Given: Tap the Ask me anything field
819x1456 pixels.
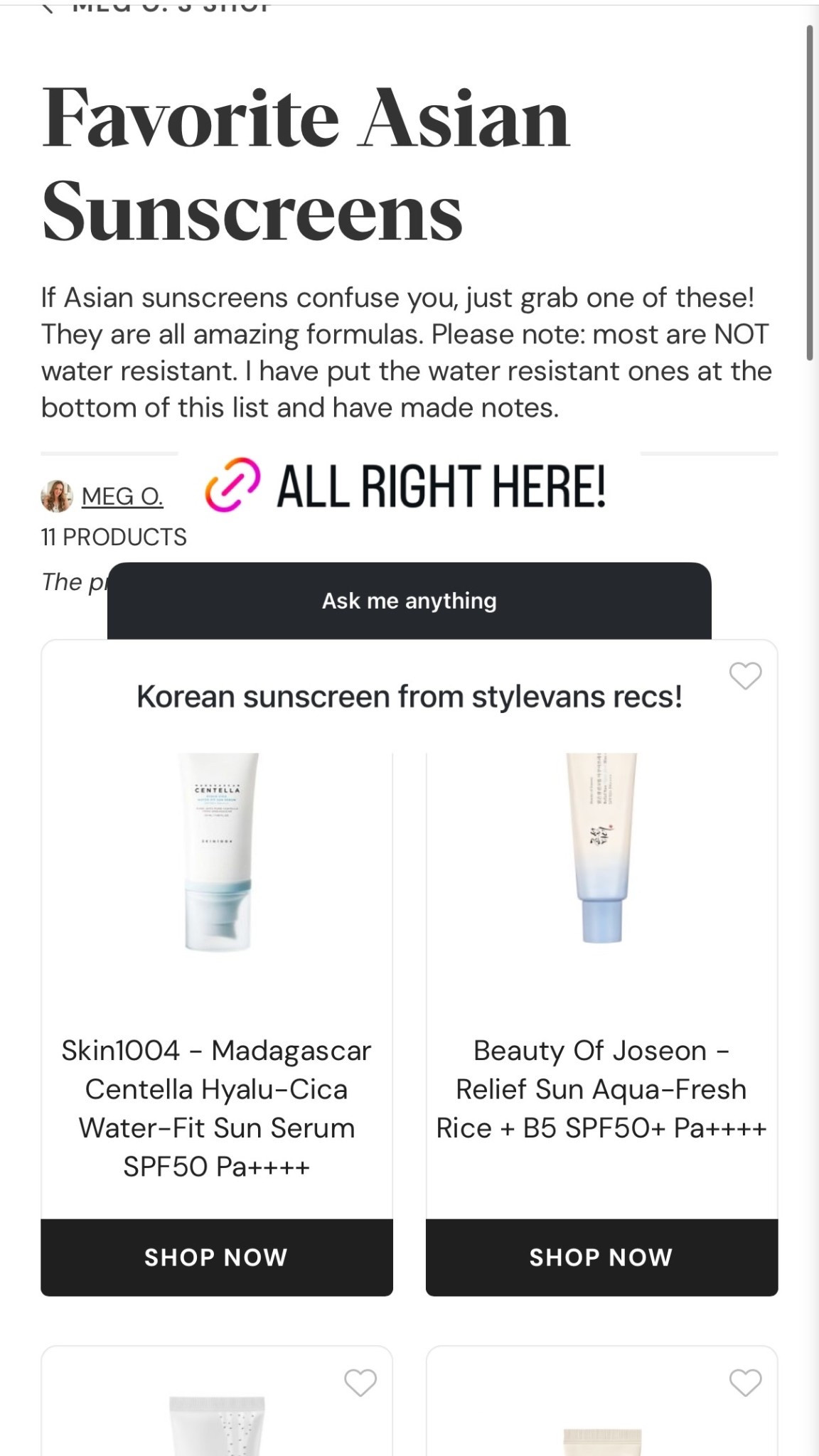Looking at the screenshot, I should pyautogui.click(x=409, y=601).
